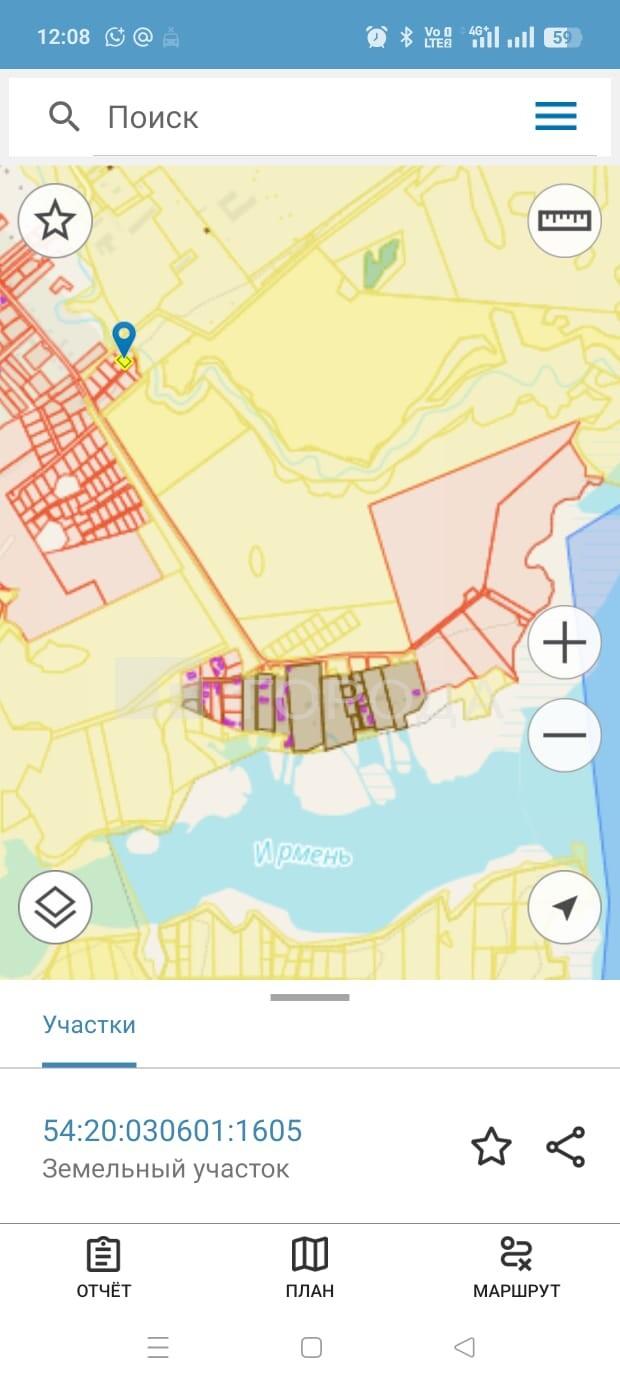Add parcel 54:20:030601:1605 to favorites
This screenshot has width=620, height=1386.
click(x=491, y=1147)
